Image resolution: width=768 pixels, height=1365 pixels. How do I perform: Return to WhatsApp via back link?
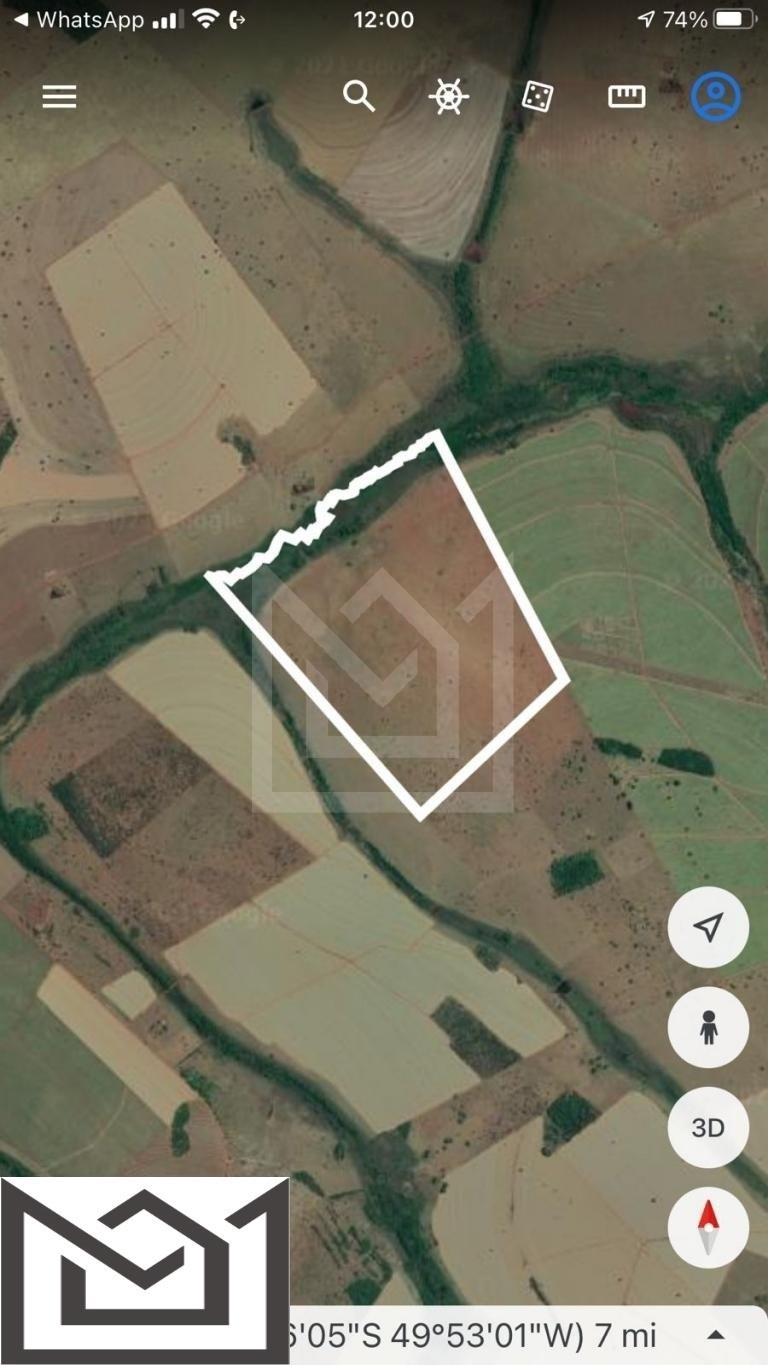[78, 20]
